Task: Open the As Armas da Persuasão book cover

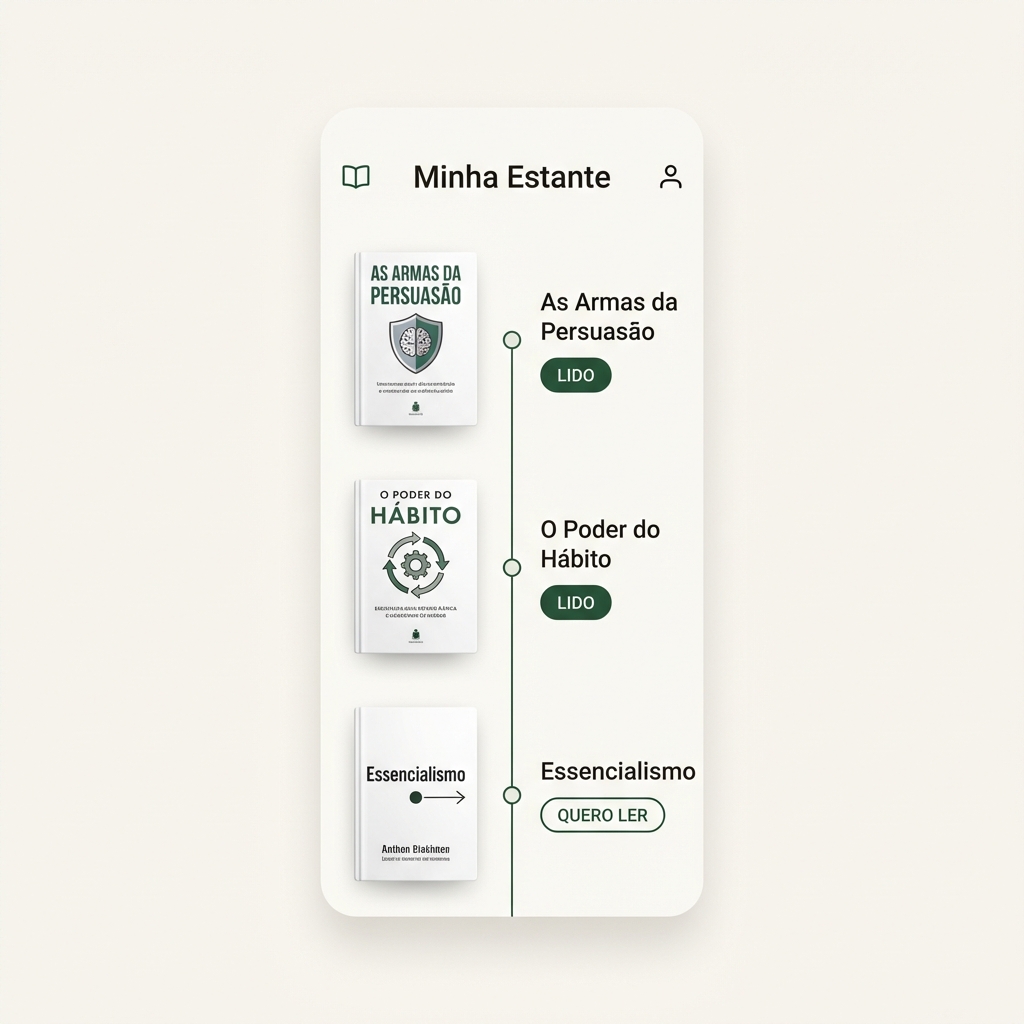Action: point(416,338)
